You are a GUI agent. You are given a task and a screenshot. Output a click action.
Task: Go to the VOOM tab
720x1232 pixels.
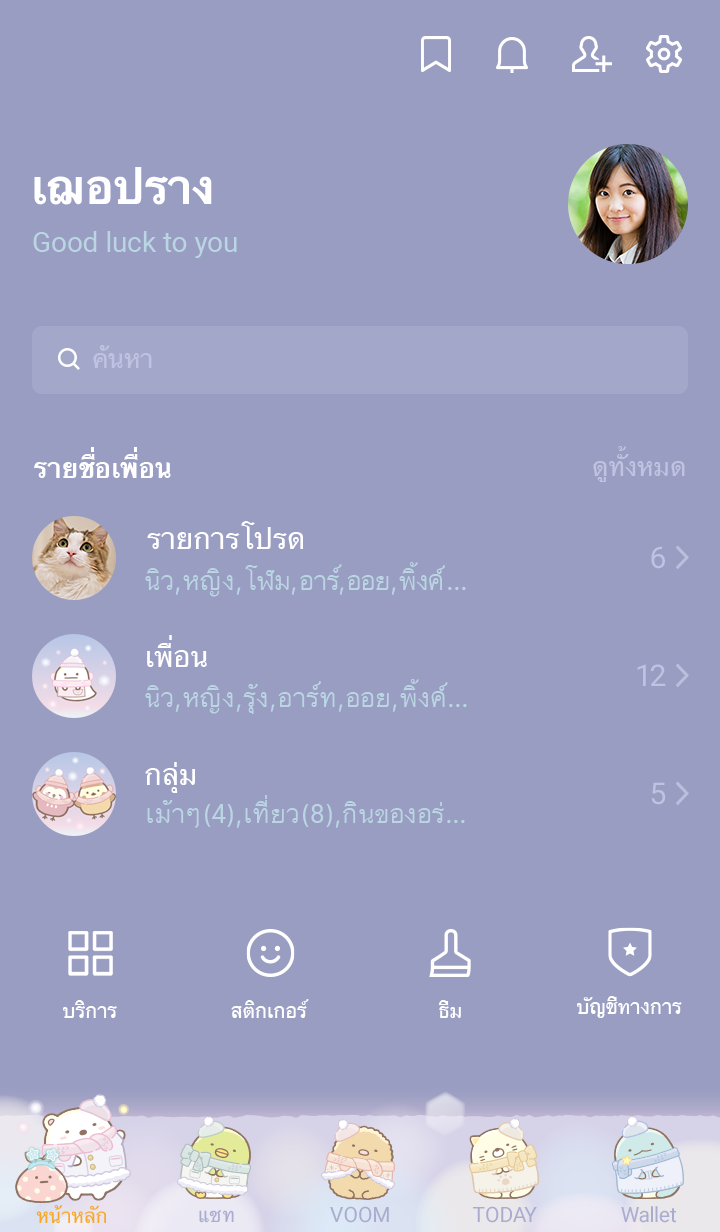pos(360,1170)
